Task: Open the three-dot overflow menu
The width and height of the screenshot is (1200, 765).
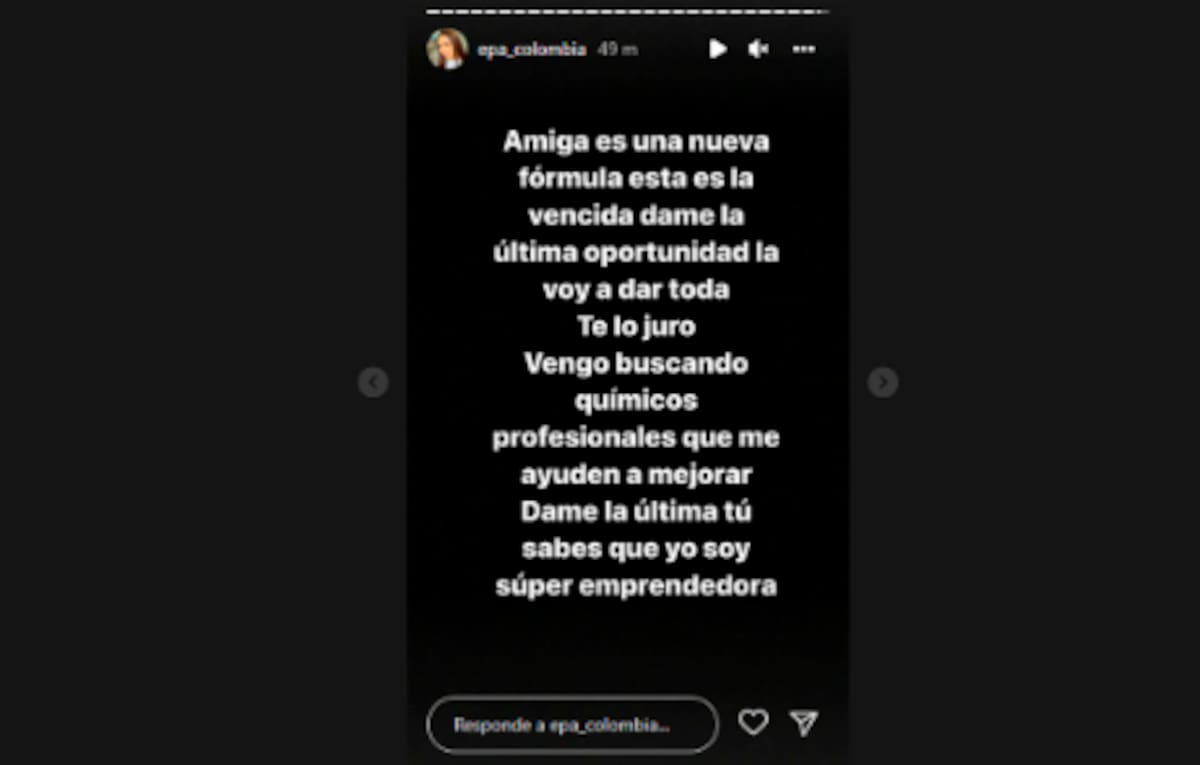Action: (804, 48)
